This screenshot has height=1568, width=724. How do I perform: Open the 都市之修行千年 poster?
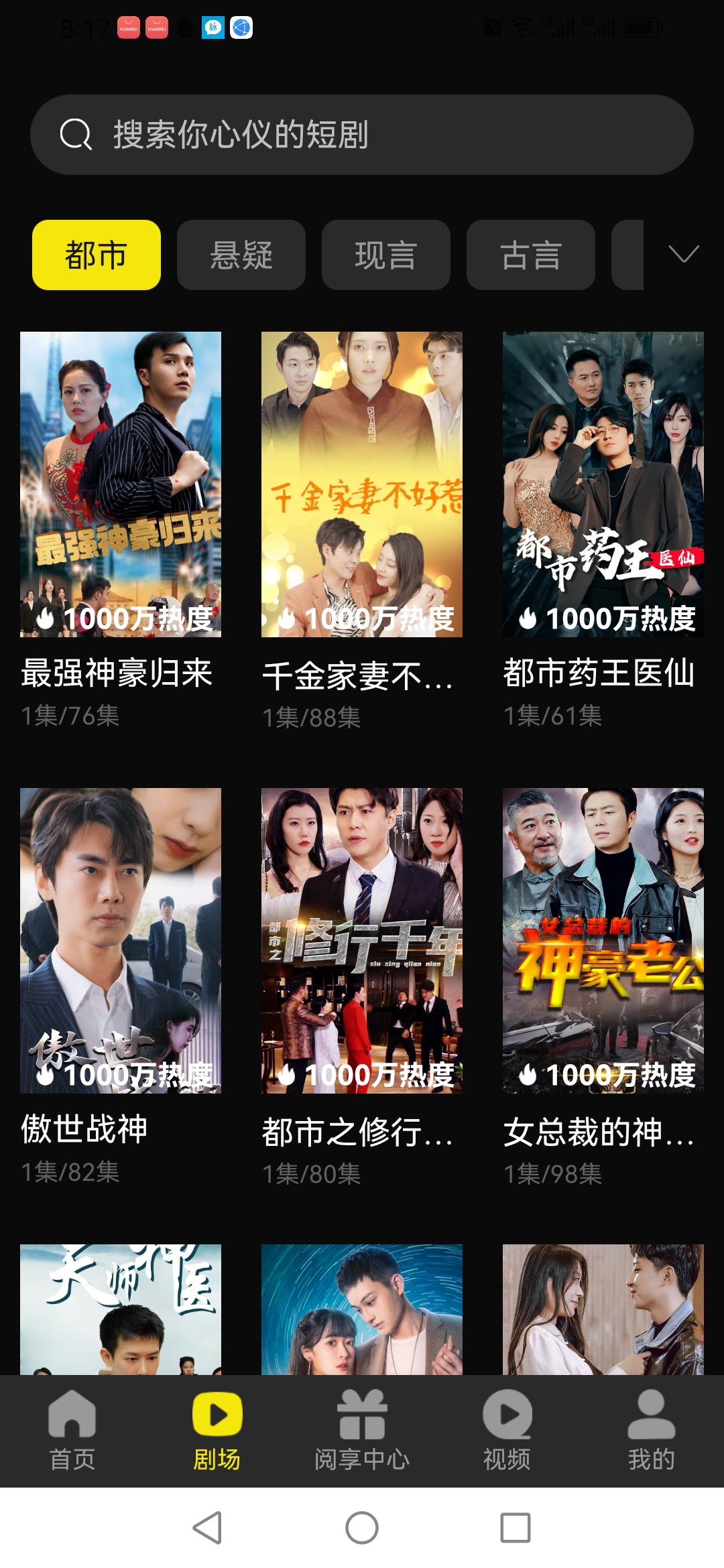[361, 938]
